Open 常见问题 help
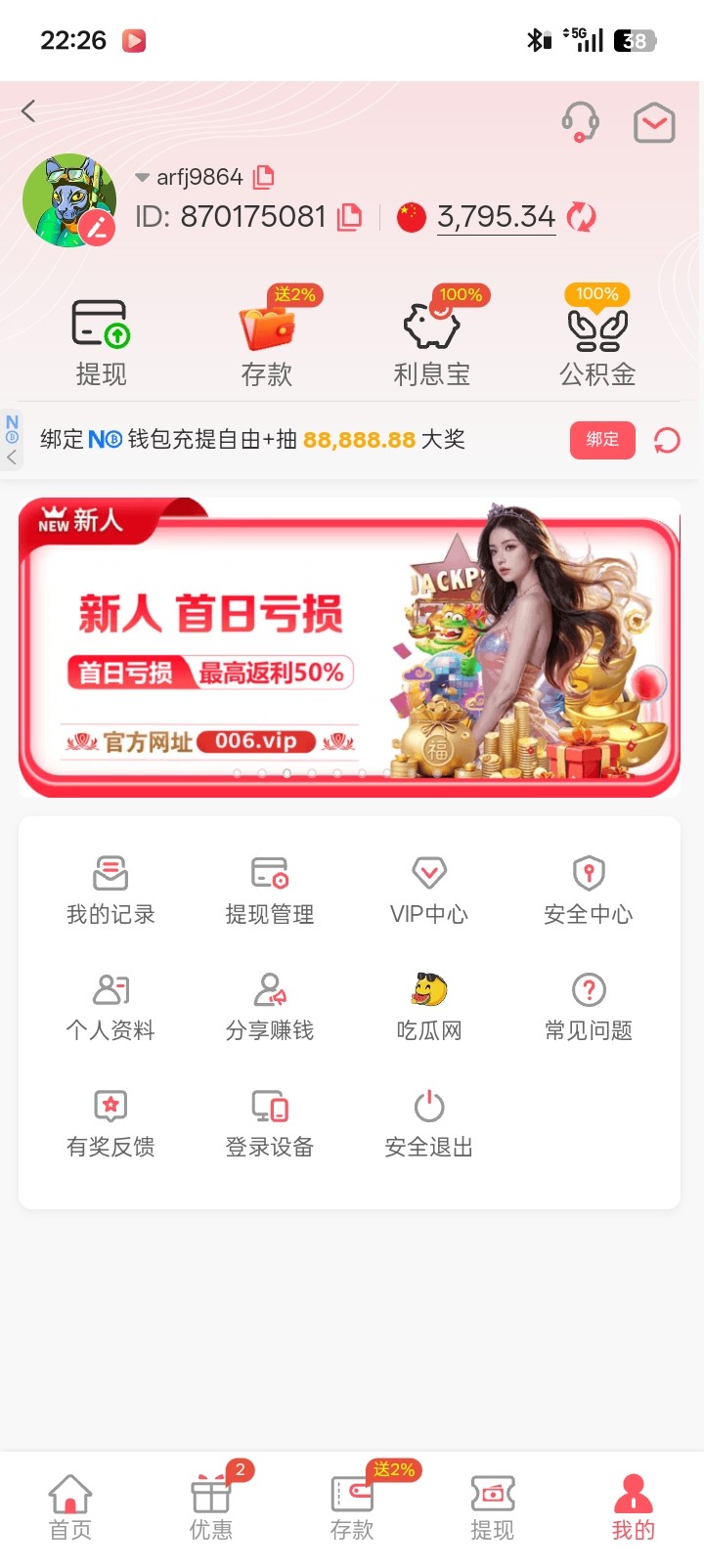 coord(589,1007)
